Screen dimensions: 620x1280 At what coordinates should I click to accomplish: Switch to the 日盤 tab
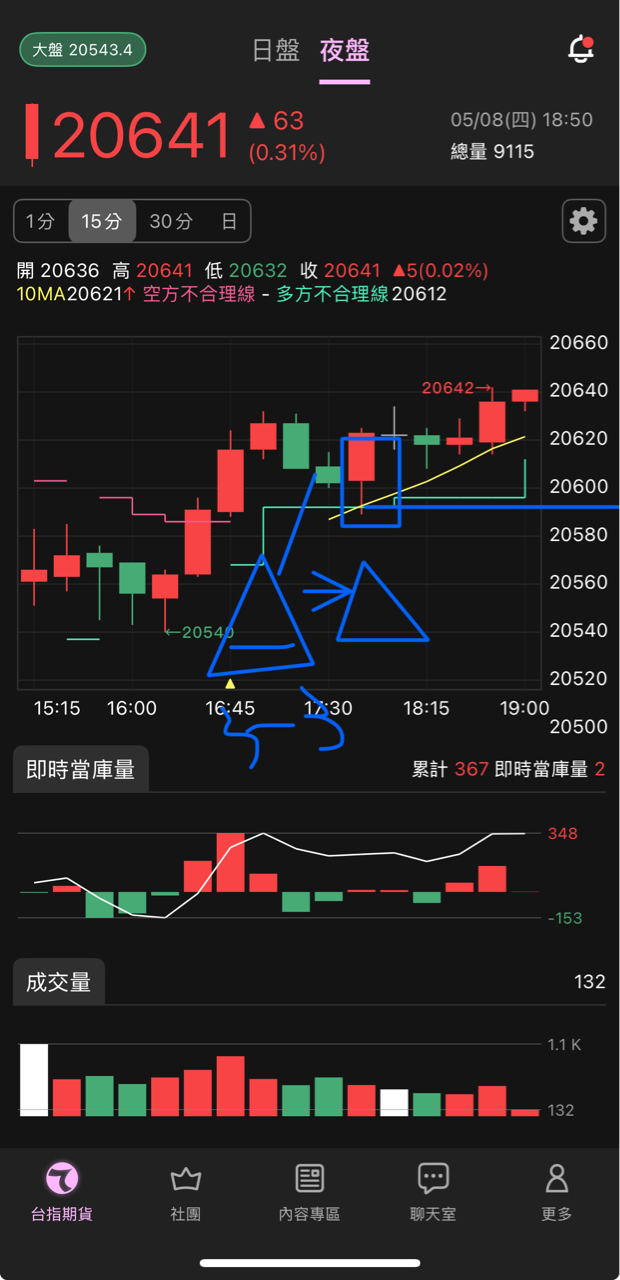(x=276, y=51)
